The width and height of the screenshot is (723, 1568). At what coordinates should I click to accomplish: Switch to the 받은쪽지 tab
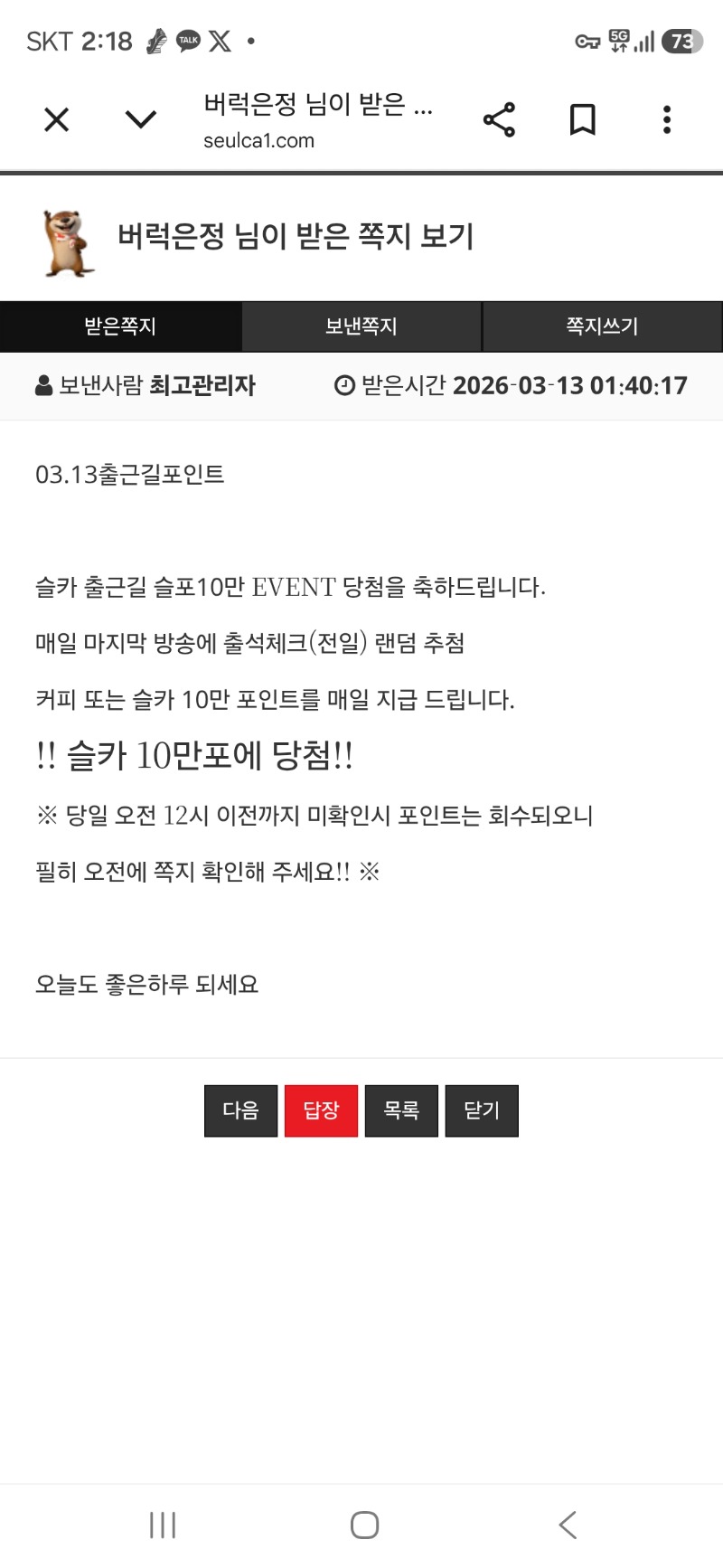pos(120,326)
